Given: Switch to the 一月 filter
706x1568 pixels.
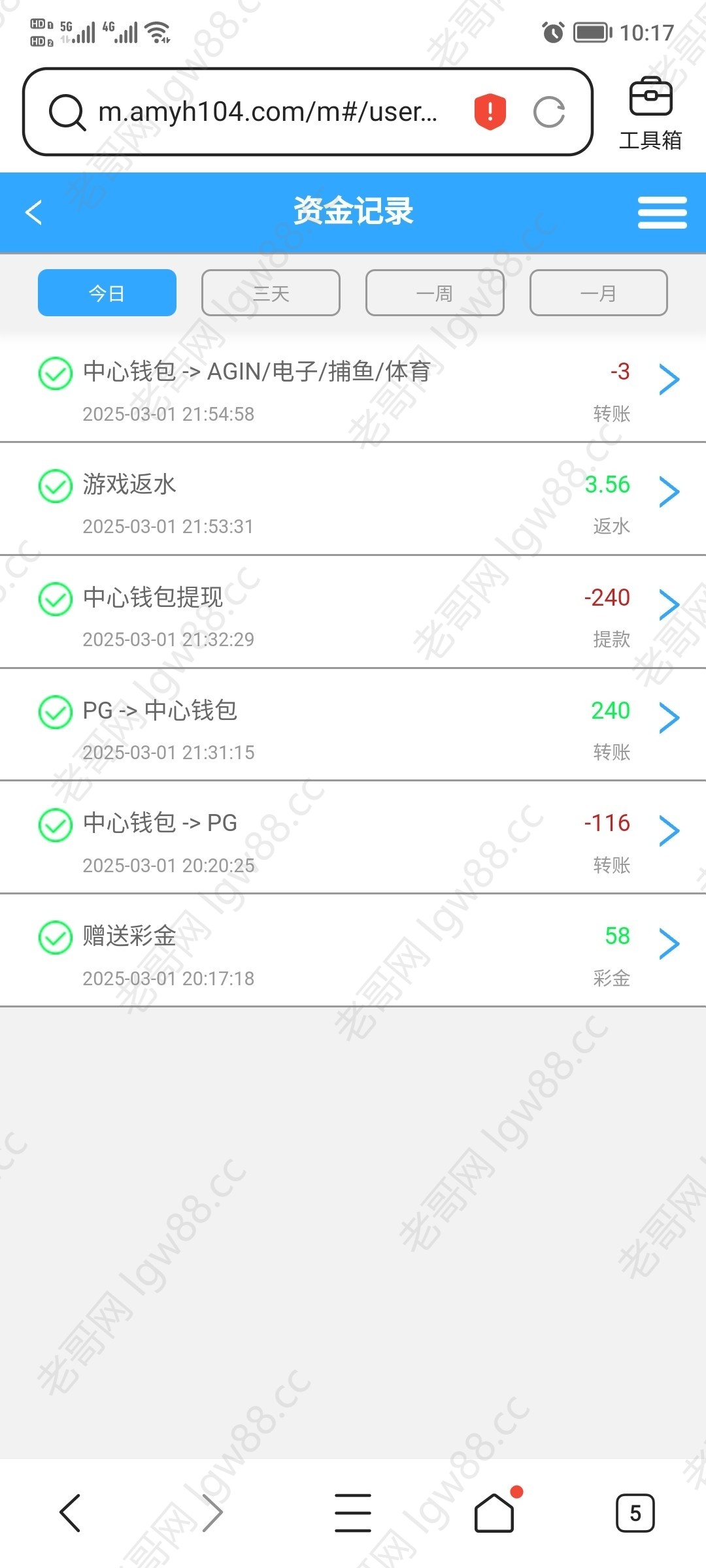Looking at the screenshot, I should [x=598, y=293].
